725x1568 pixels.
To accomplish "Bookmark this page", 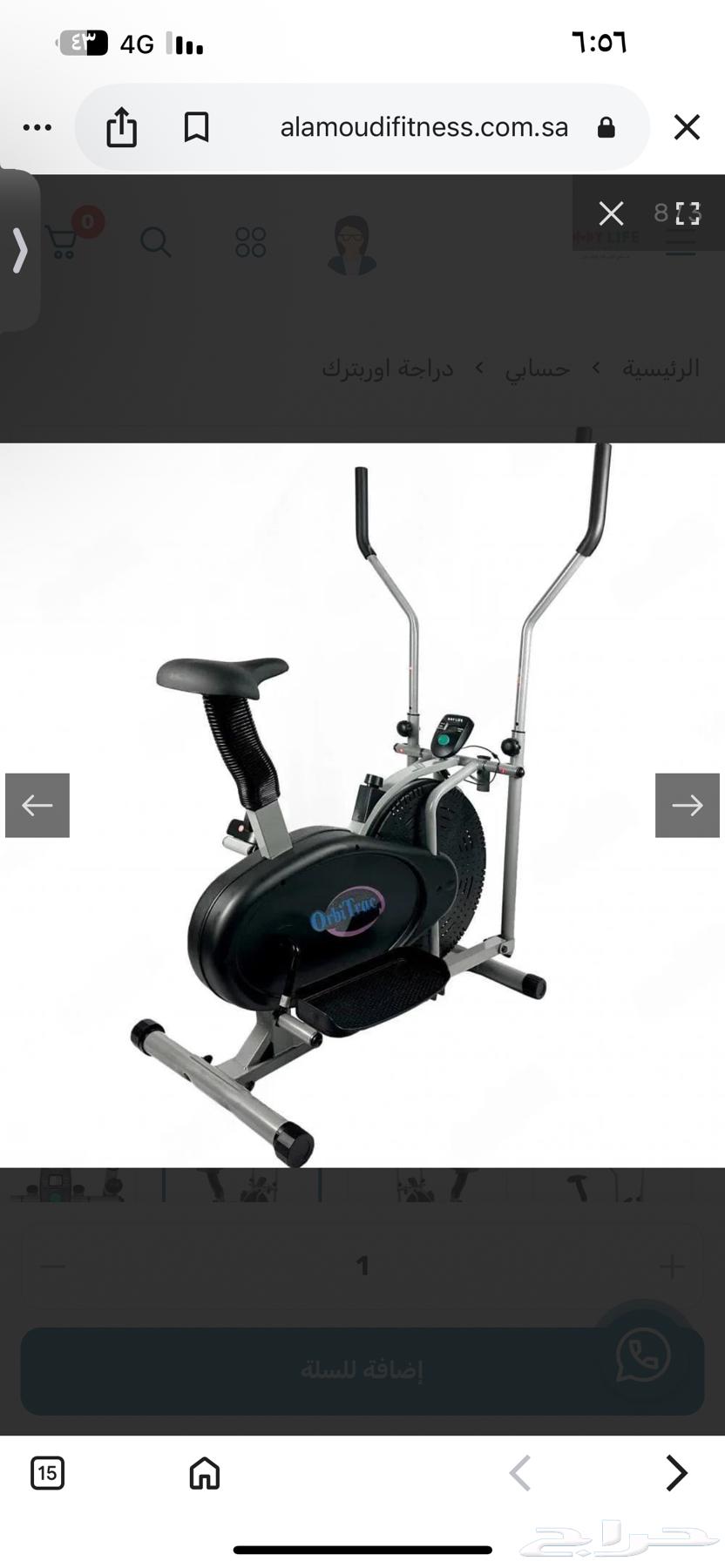I will click(x=196, y=127).
